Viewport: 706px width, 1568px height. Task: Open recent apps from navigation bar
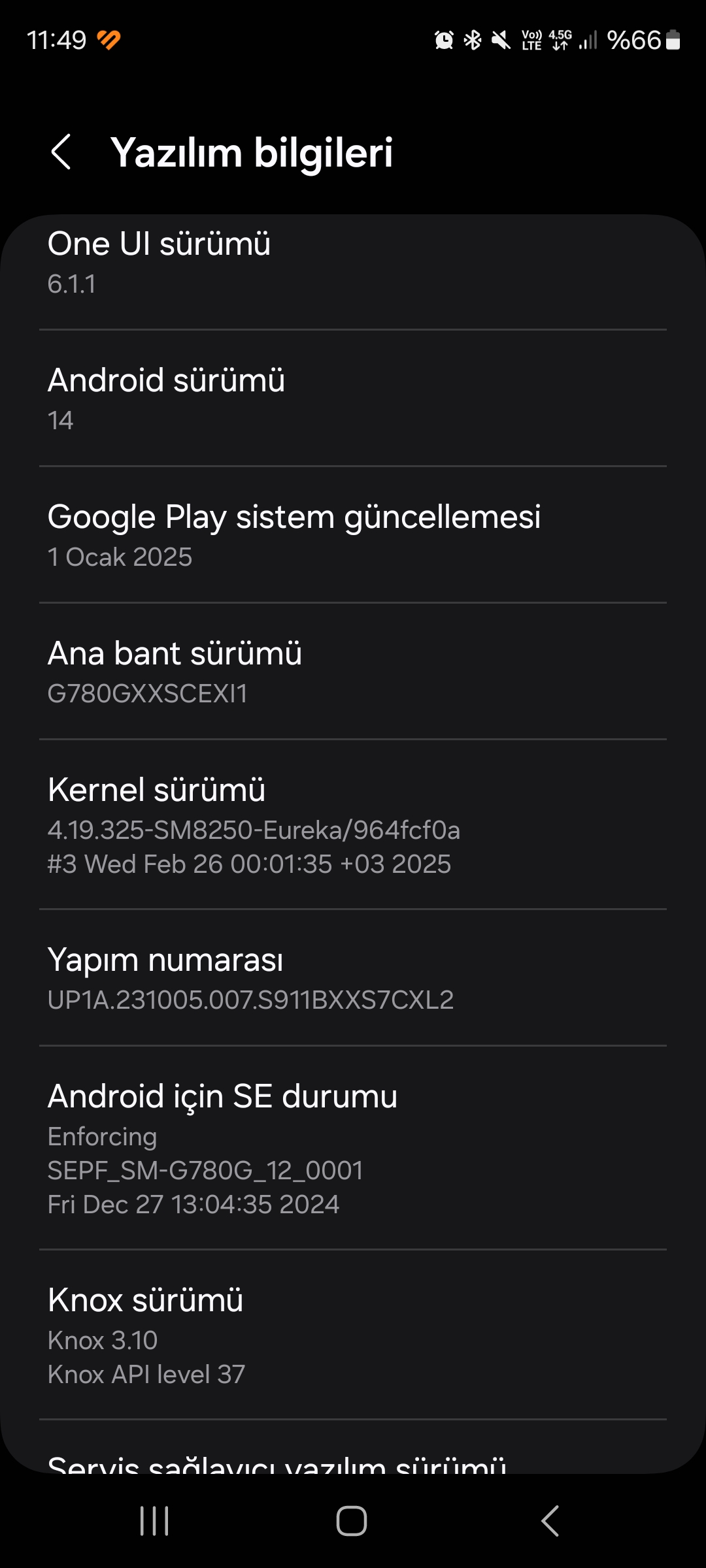tap(155, 1521)
